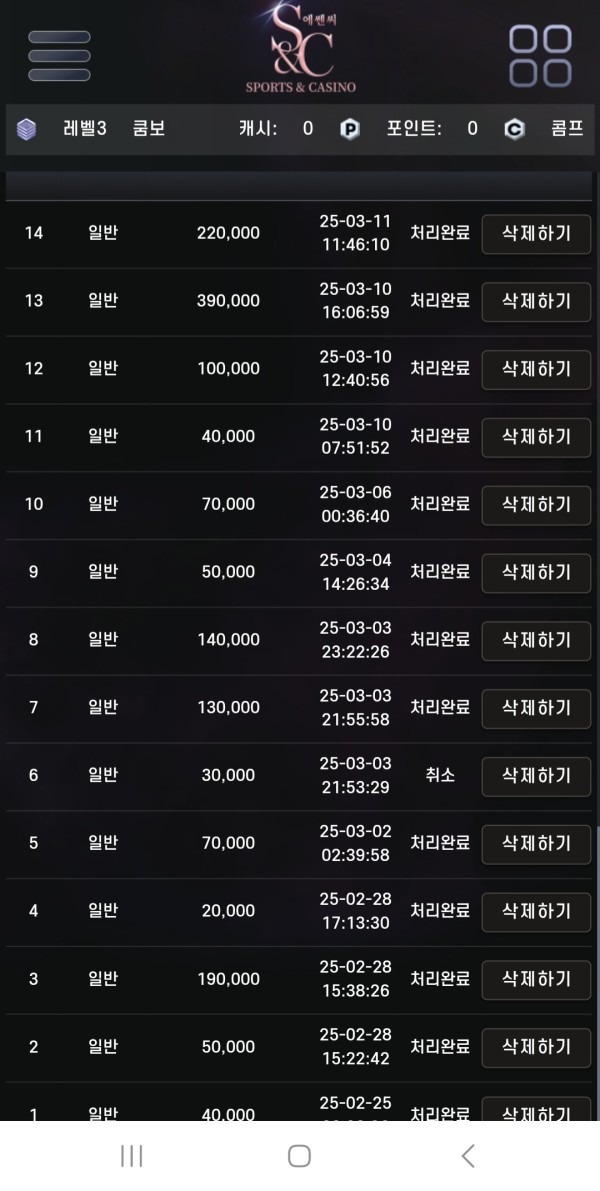
Task: Delete the cancelled entry 6
Action: [536, 775]
